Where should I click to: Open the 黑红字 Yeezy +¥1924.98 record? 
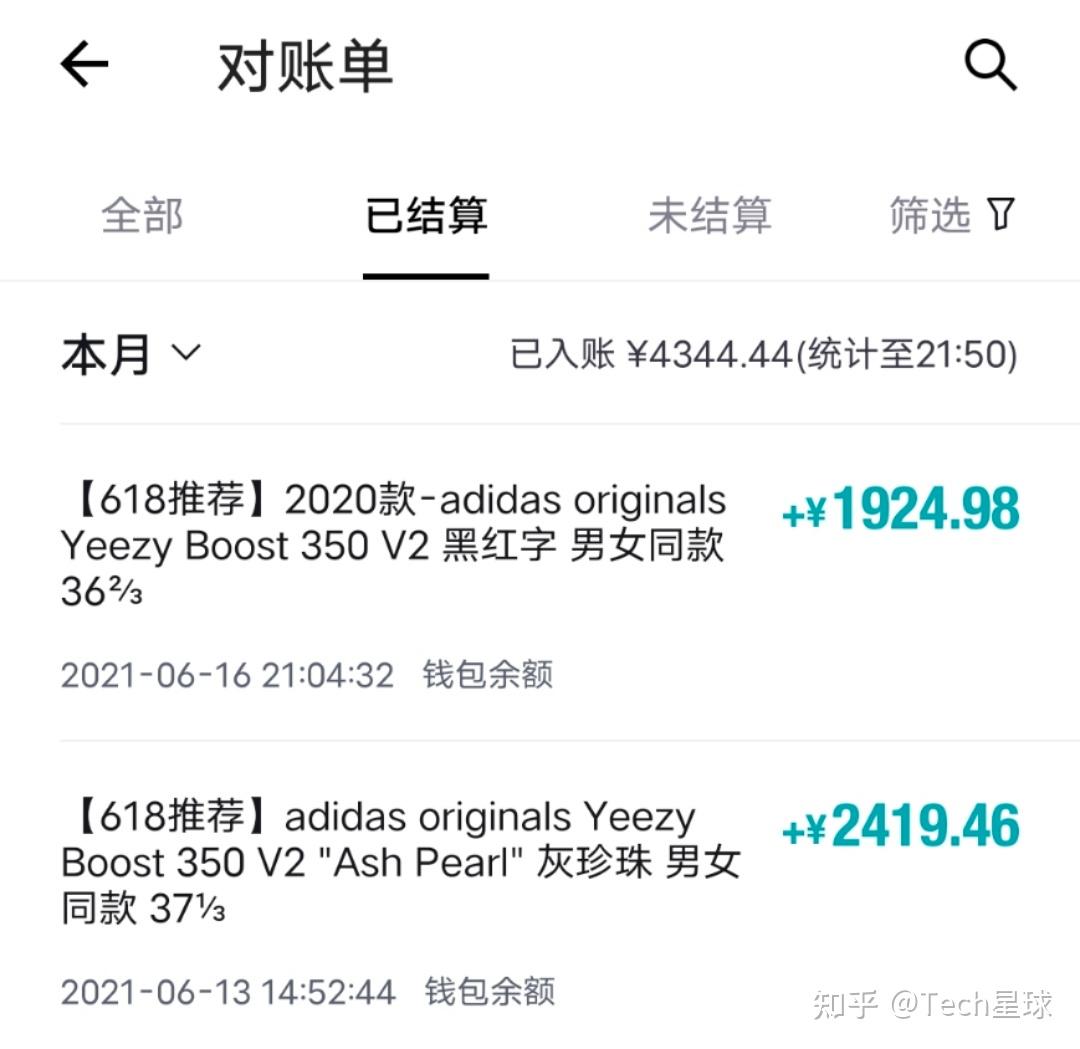[x=540, y=582]
